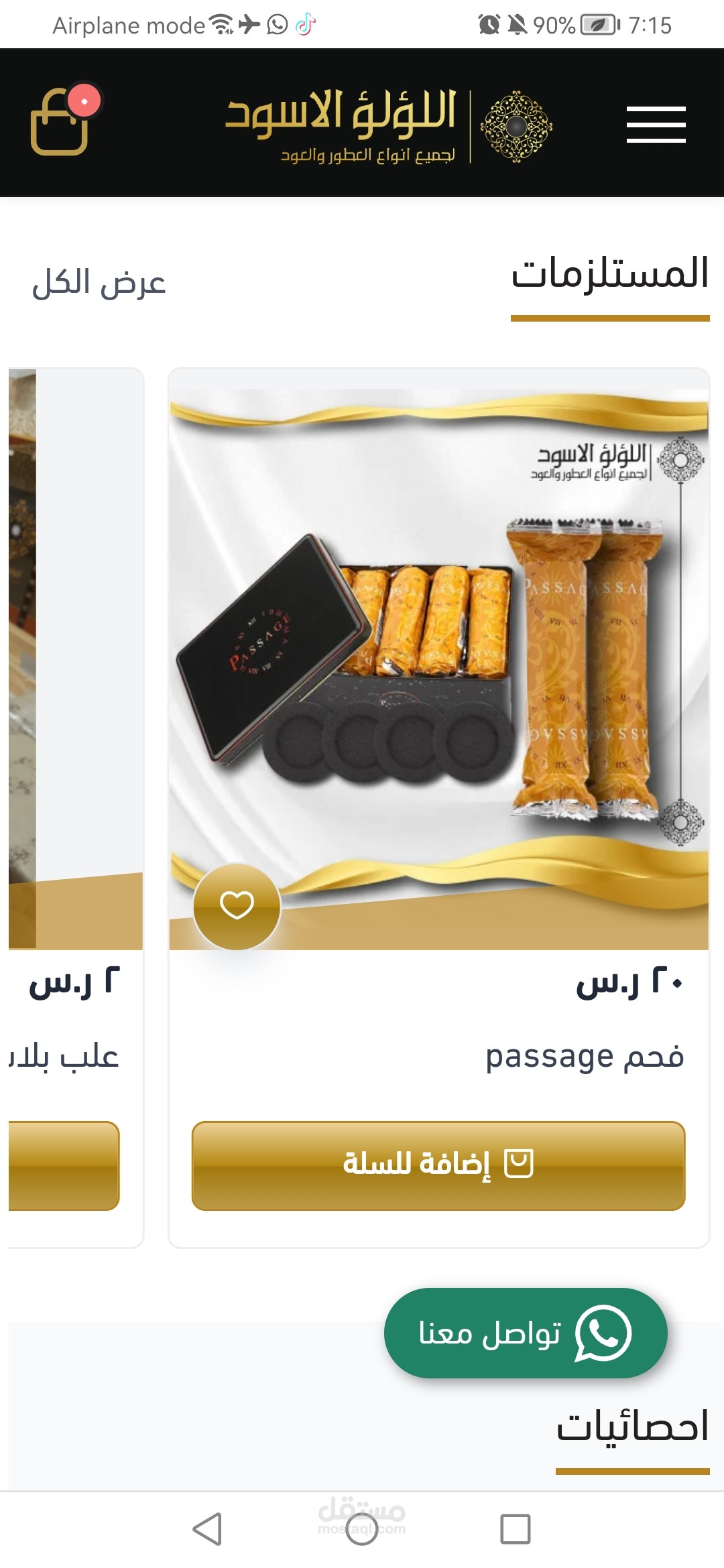
Task: Tap the عرض الكل link
Action: pos(99,283)
